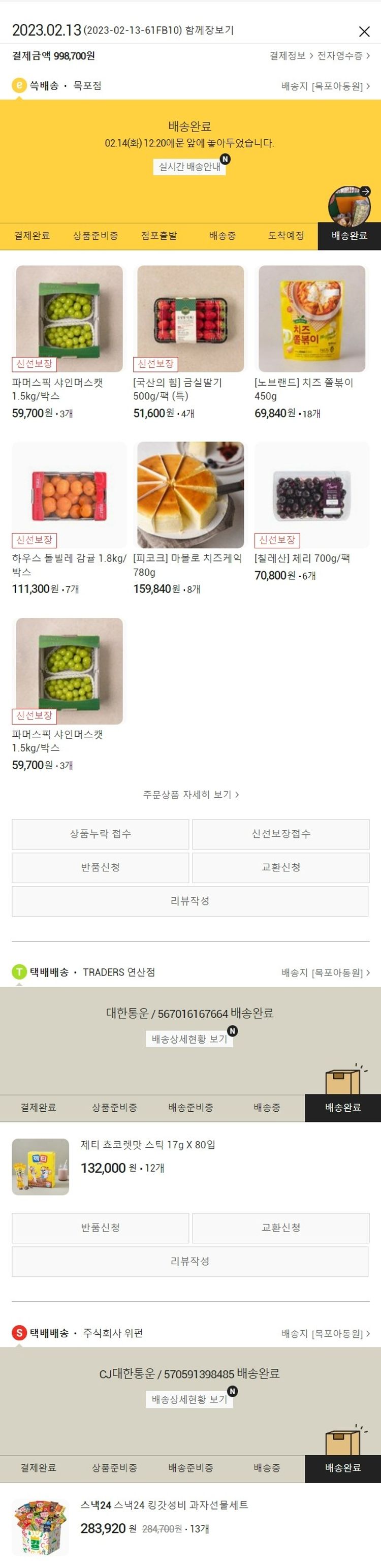The image size is (381, 1568).
Task: Open 전자영수증 electronic receipt link
Action: pos(343,56)
